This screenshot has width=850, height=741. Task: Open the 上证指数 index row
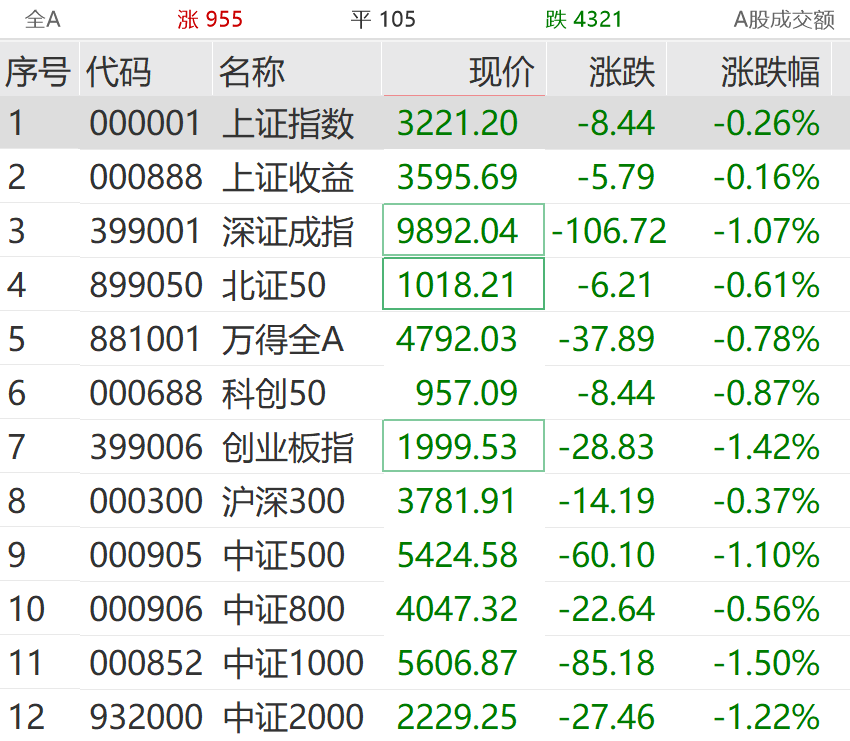pos(288,124)
